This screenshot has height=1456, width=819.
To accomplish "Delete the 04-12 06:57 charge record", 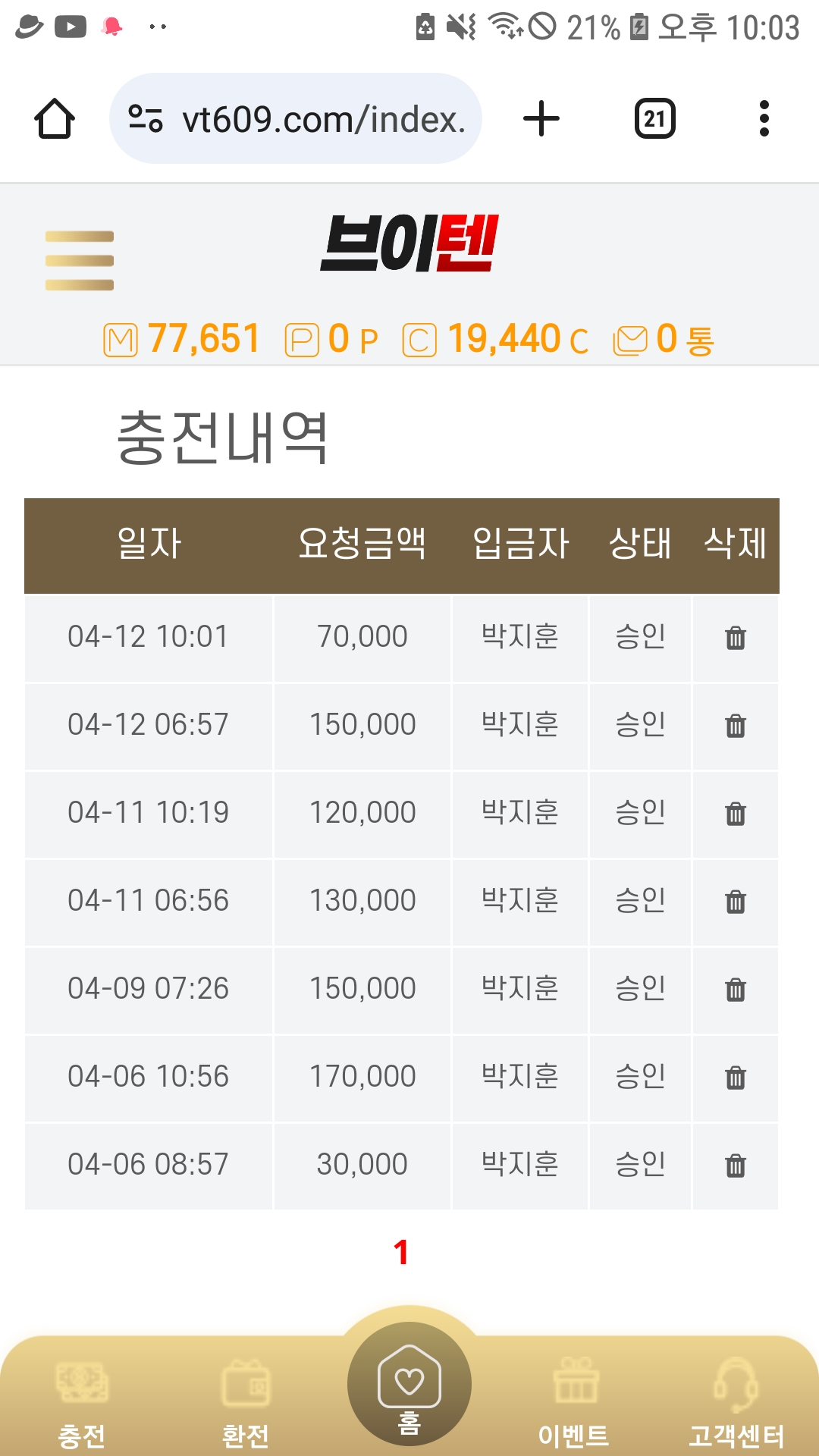I will [736, 726].
